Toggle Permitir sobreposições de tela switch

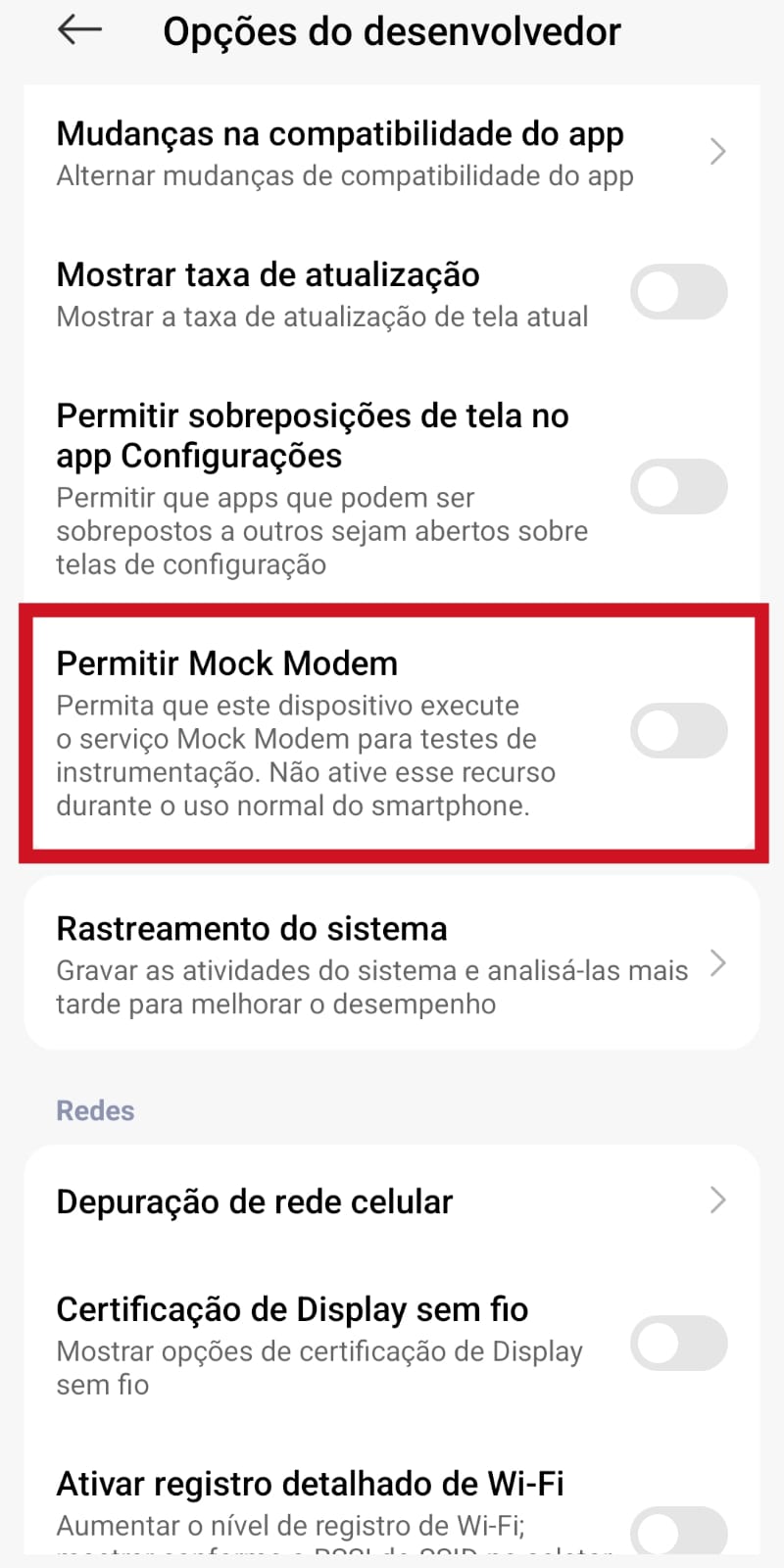pyautogui.click(x=679, y=486)
